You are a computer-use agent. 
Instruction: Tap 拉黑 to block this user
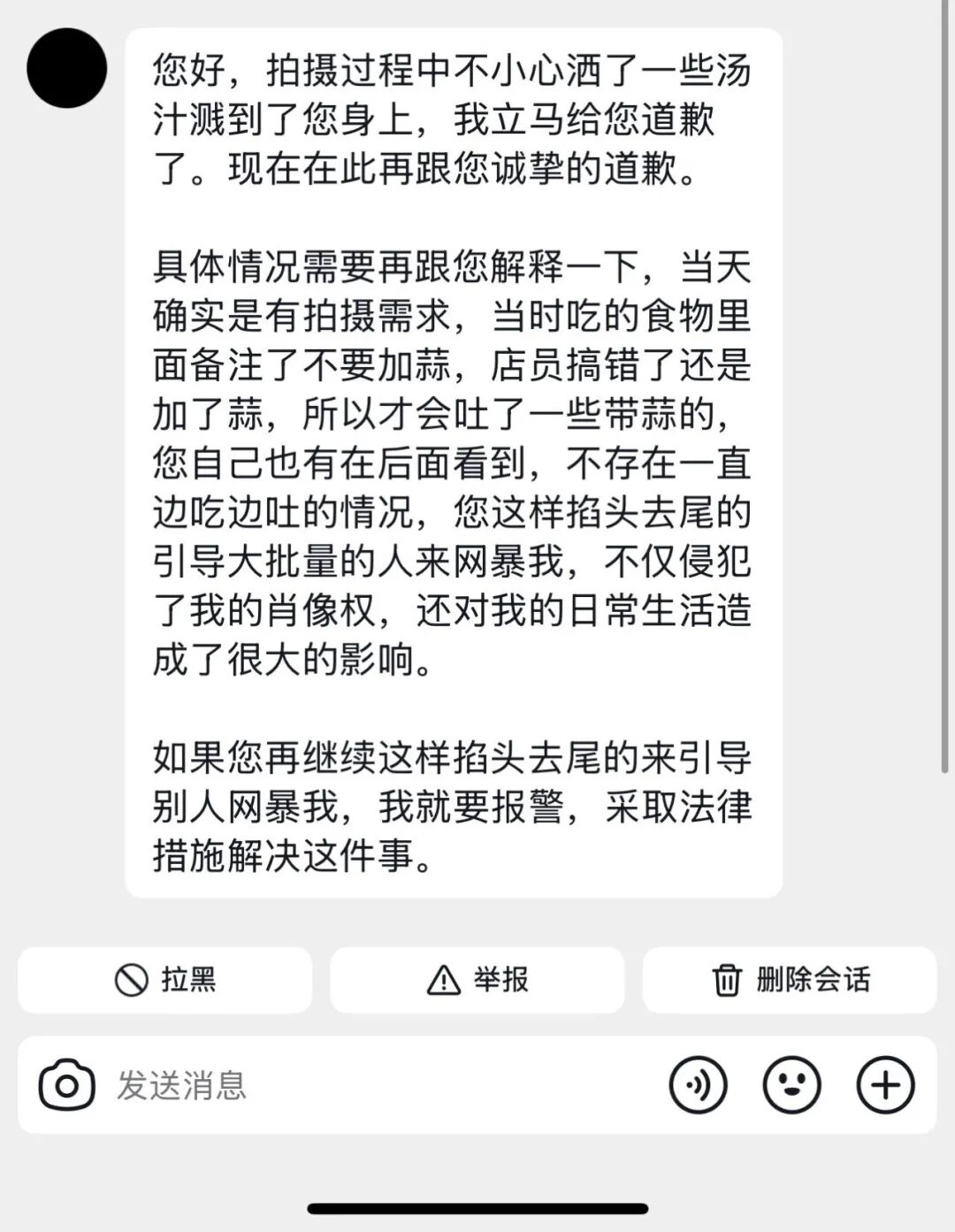(165, 980)
